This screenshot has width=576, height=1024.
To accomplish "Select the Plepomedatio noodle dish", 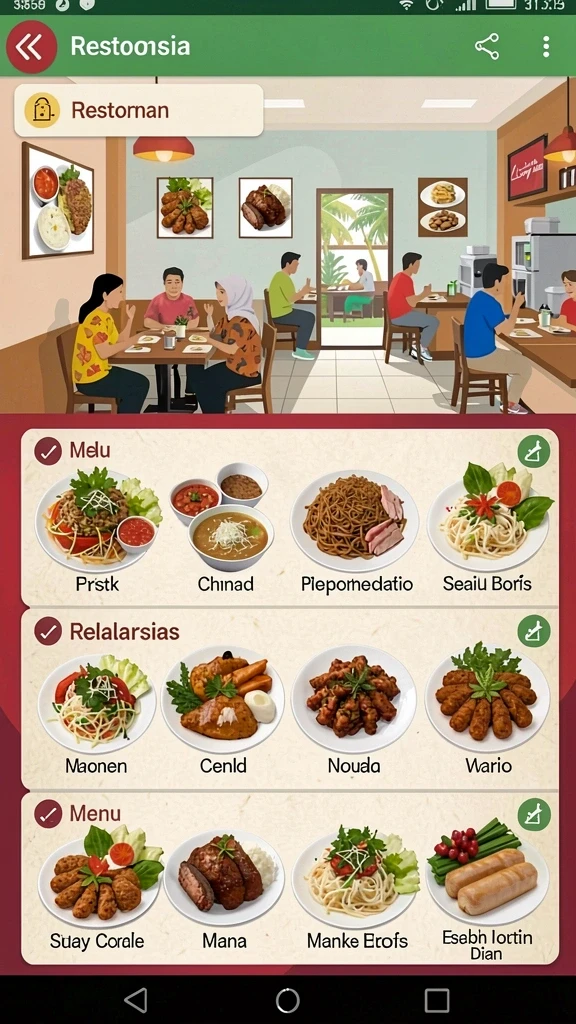I will 357,529.
